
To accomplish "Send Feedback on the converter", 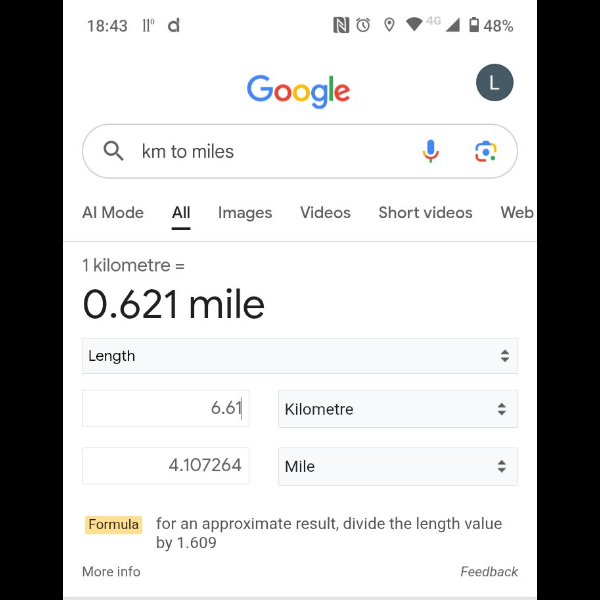I will click(x=489, y=572).
